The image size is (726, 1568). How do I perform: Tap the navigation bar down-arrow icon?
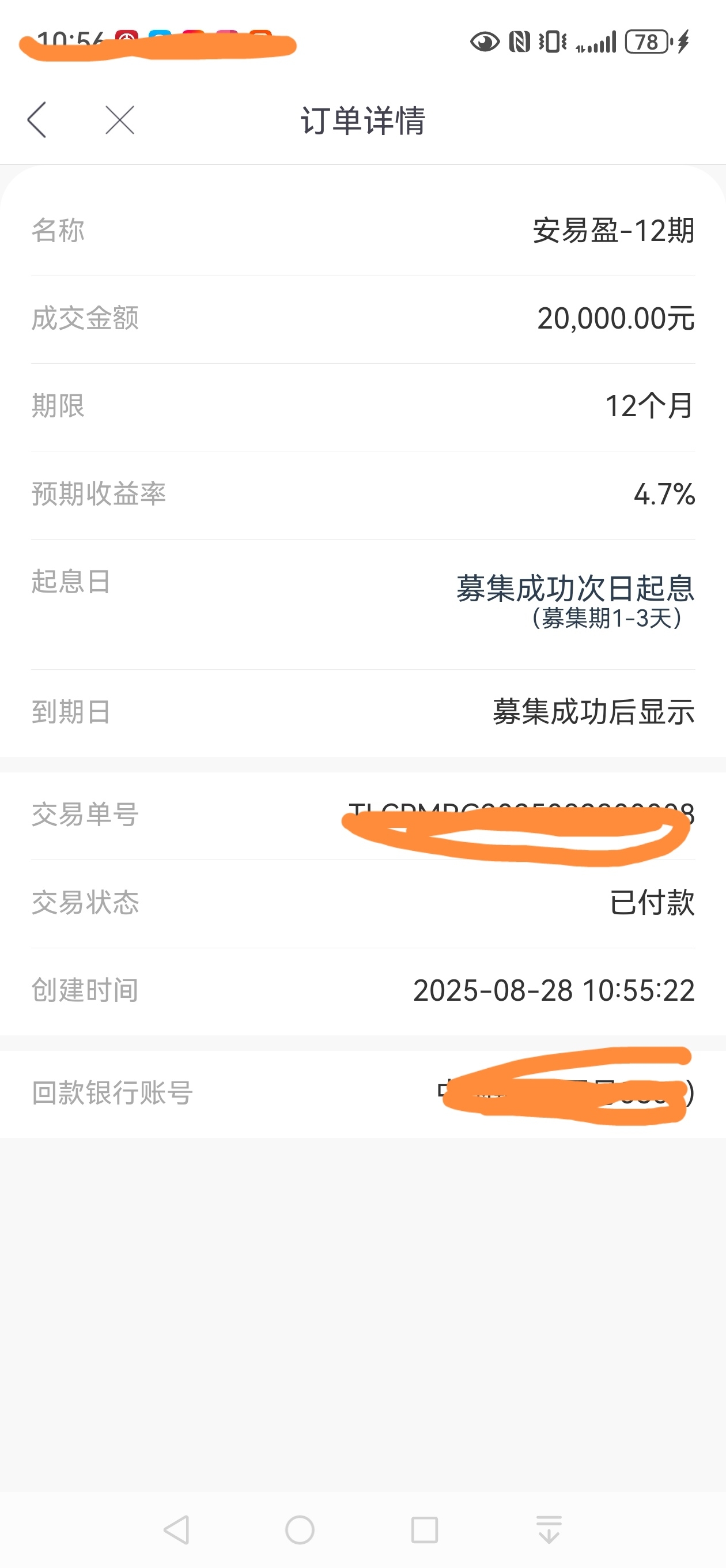tap(549, 1529)
